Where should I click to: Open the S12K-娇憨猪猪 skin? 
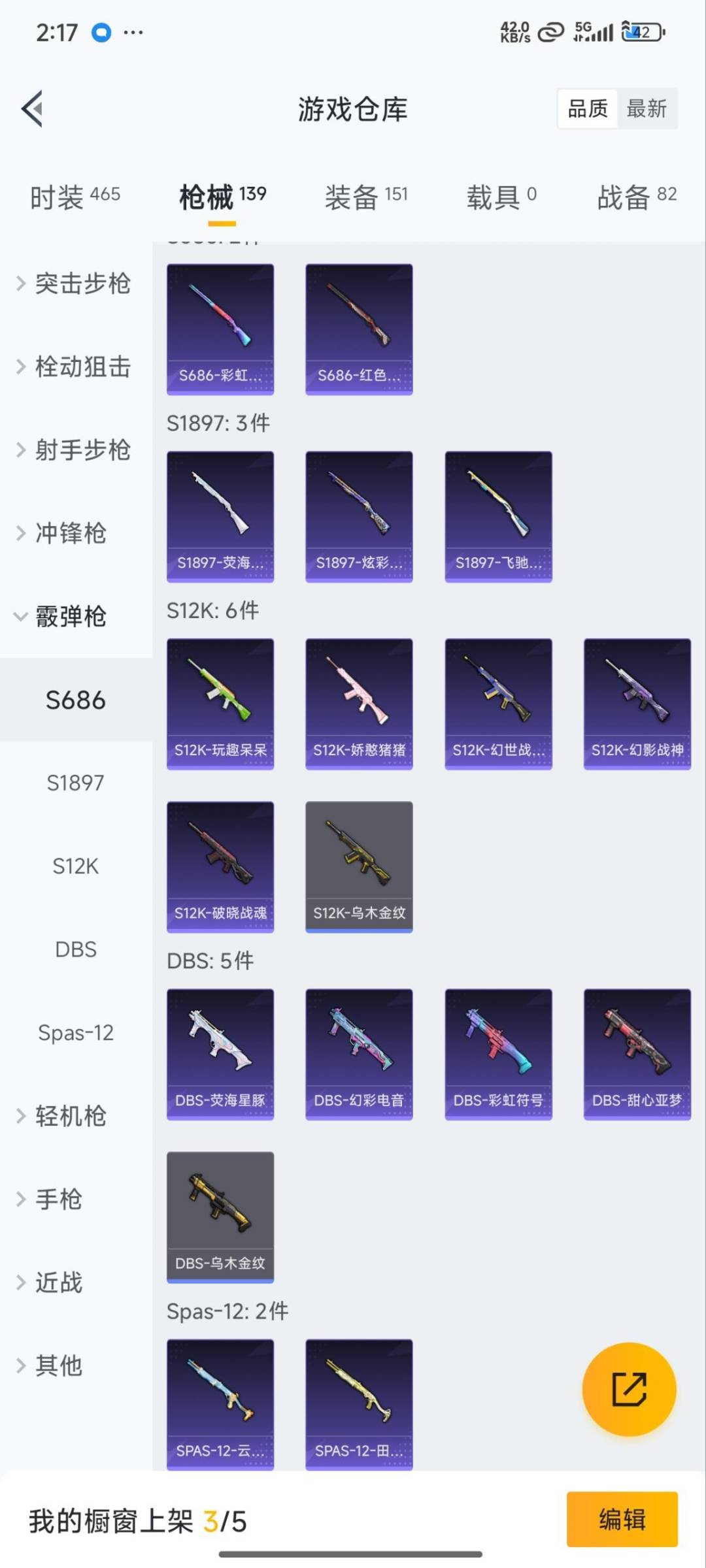click(x=359, y=704)
